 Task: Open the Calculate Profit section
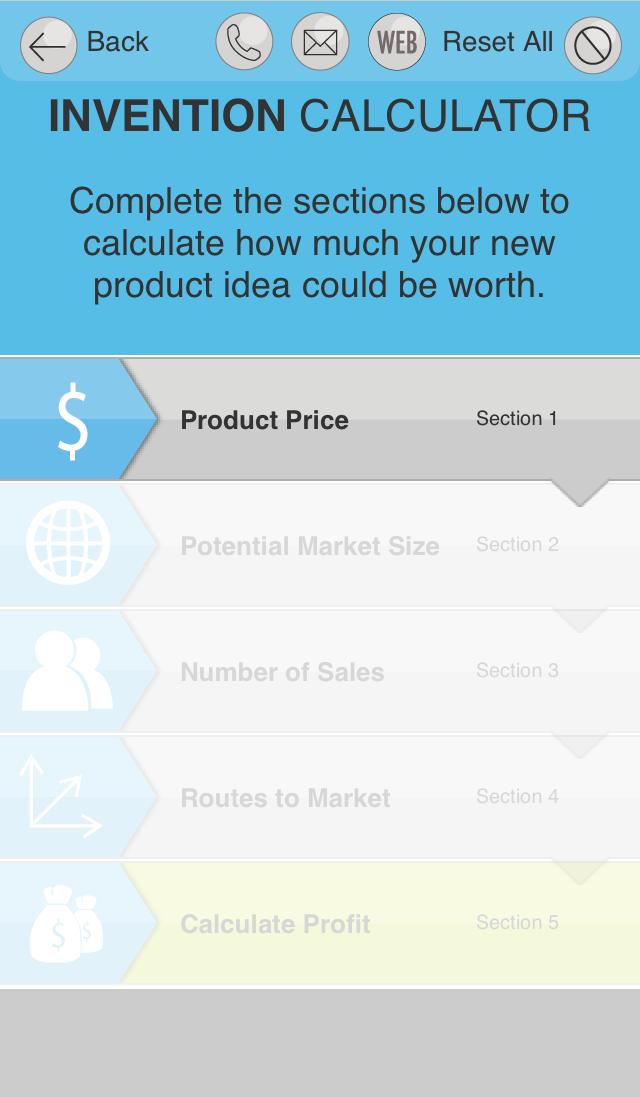point(320,923)
